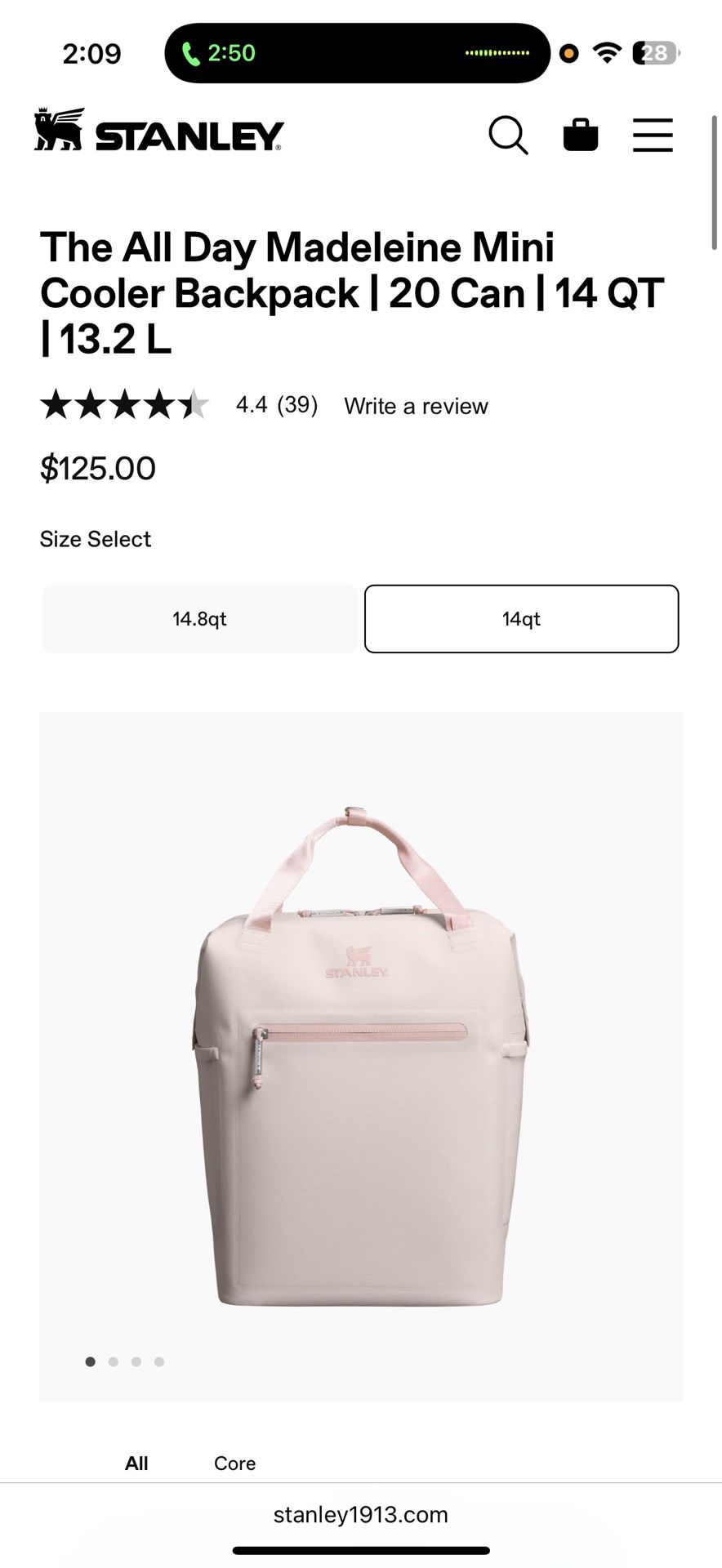This screenshot has width=722, height=1568.
Task: Select the All tab
Action: tap(136, 1463)
